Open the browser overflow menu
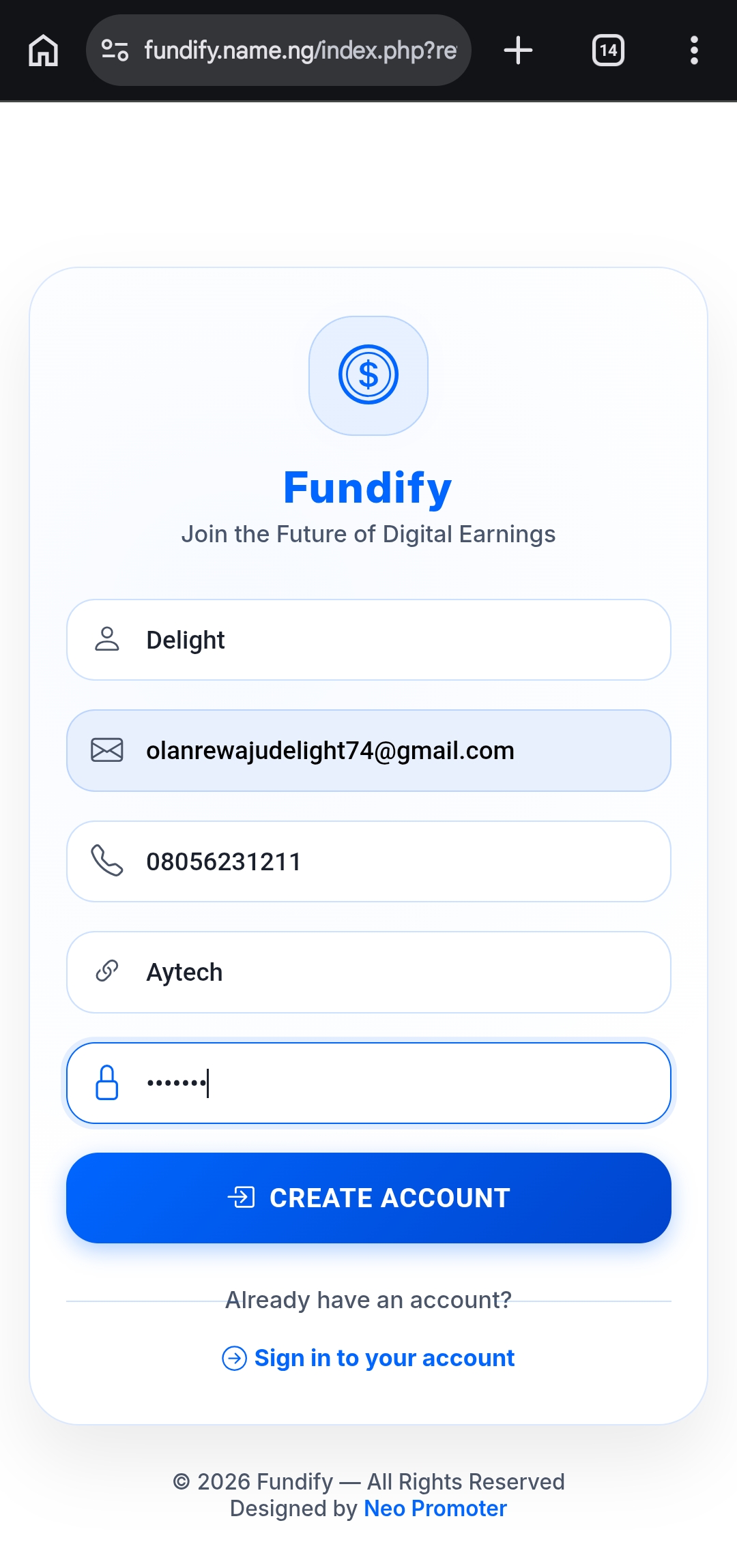Image resolution: width=737 pixels, height=1568 pixels. [694, 50]
